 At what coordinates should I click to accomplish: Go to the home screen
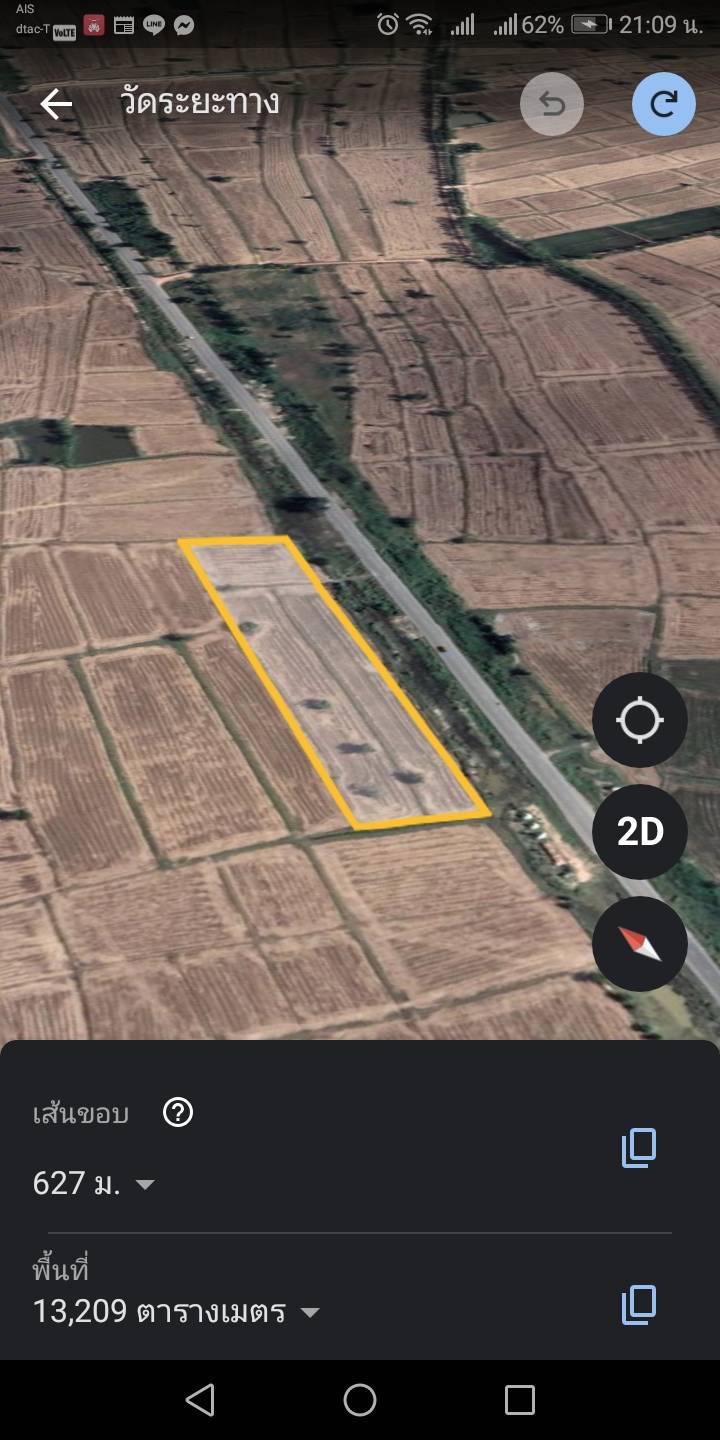pos(360,1400)
